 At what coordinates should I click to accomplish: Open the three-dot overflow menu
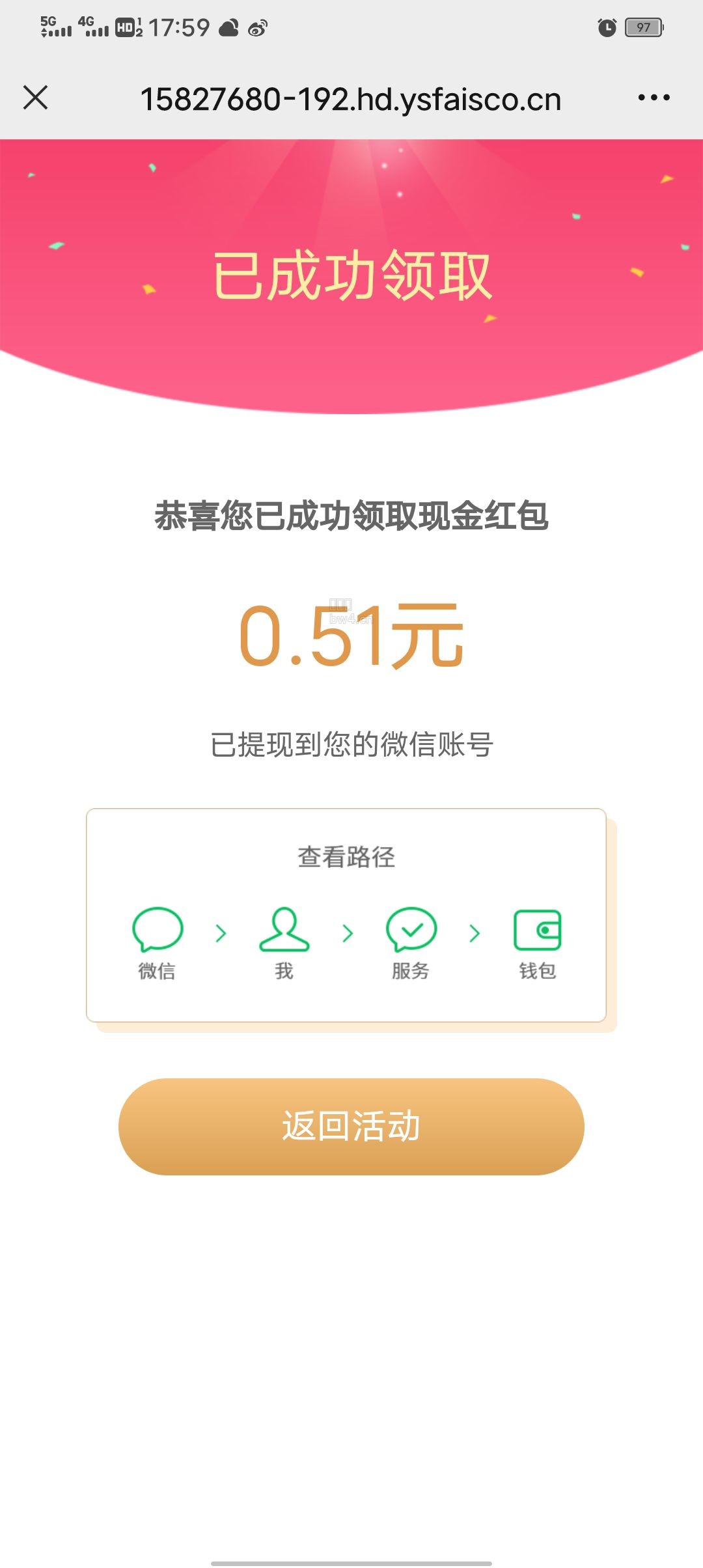pyautogui.click(x=654, y=98)
